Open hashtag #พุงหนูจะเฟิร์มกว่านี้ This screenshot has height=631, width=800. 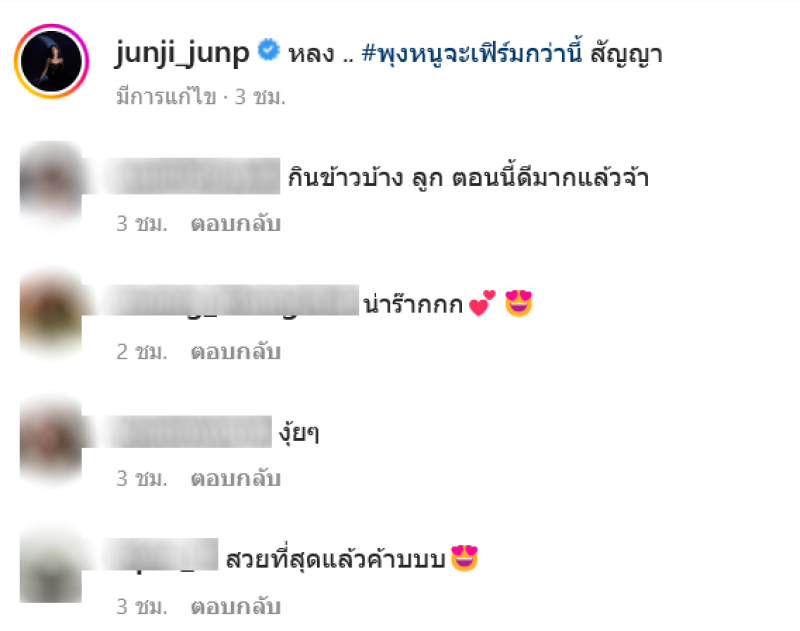[x=472, y=53]
